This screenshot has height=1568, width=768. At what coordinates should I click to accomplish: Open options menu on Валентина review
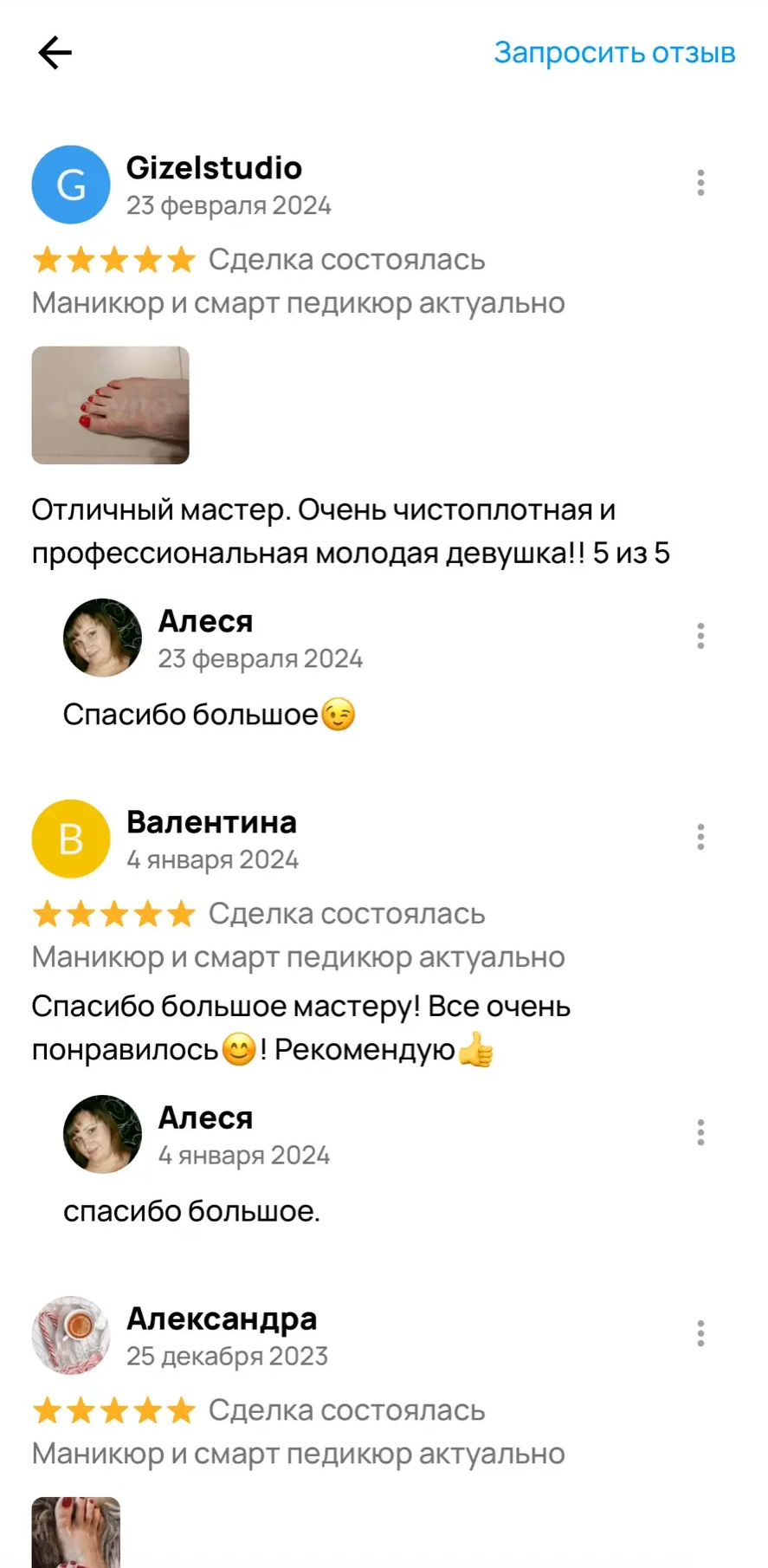pos(700,835)
